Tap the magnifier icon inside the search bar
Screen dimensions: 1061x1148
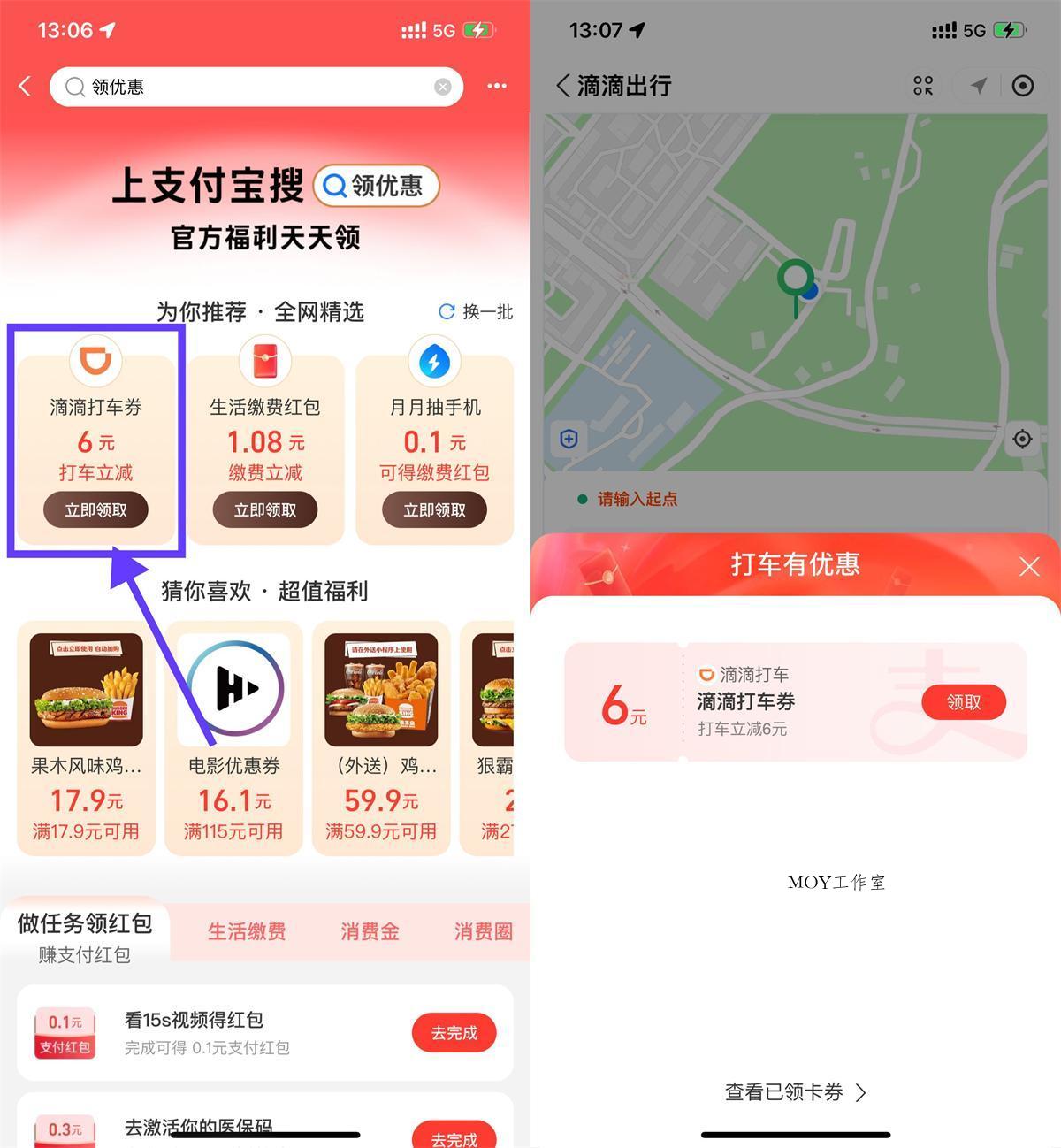76,87
